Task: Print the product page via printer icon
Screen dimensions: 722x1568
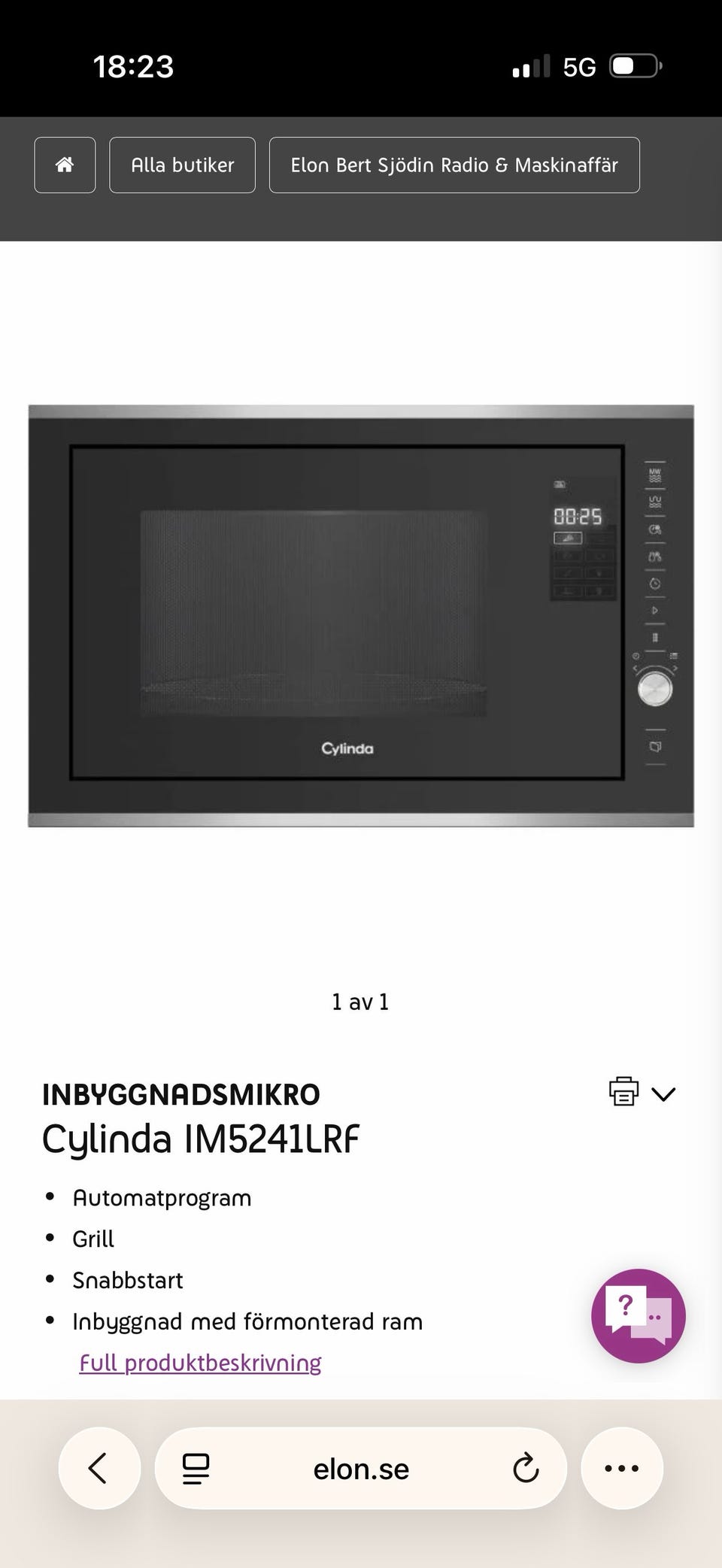Action: click(x=623, y=1093)
